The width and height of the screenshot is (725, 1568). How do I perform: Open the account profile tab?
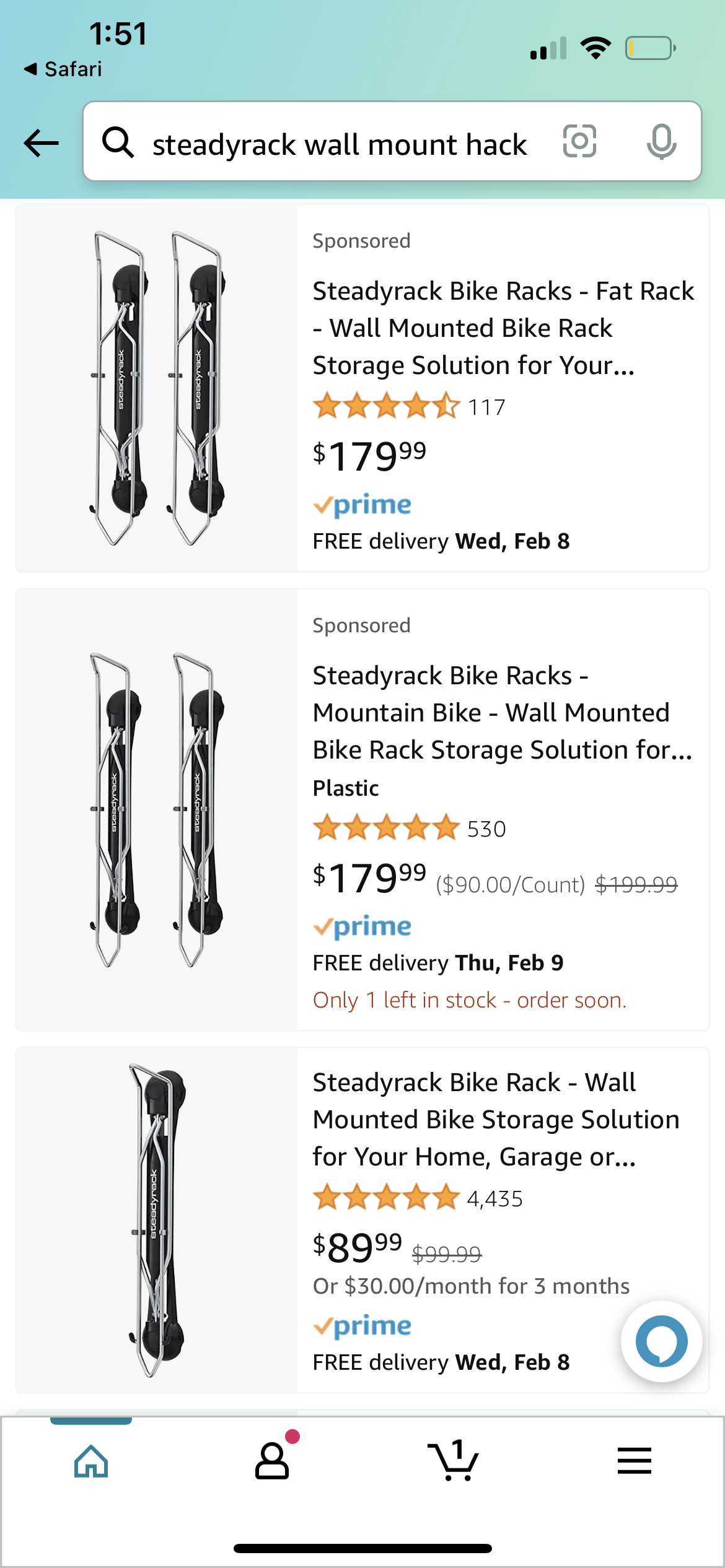point(272,1461)
